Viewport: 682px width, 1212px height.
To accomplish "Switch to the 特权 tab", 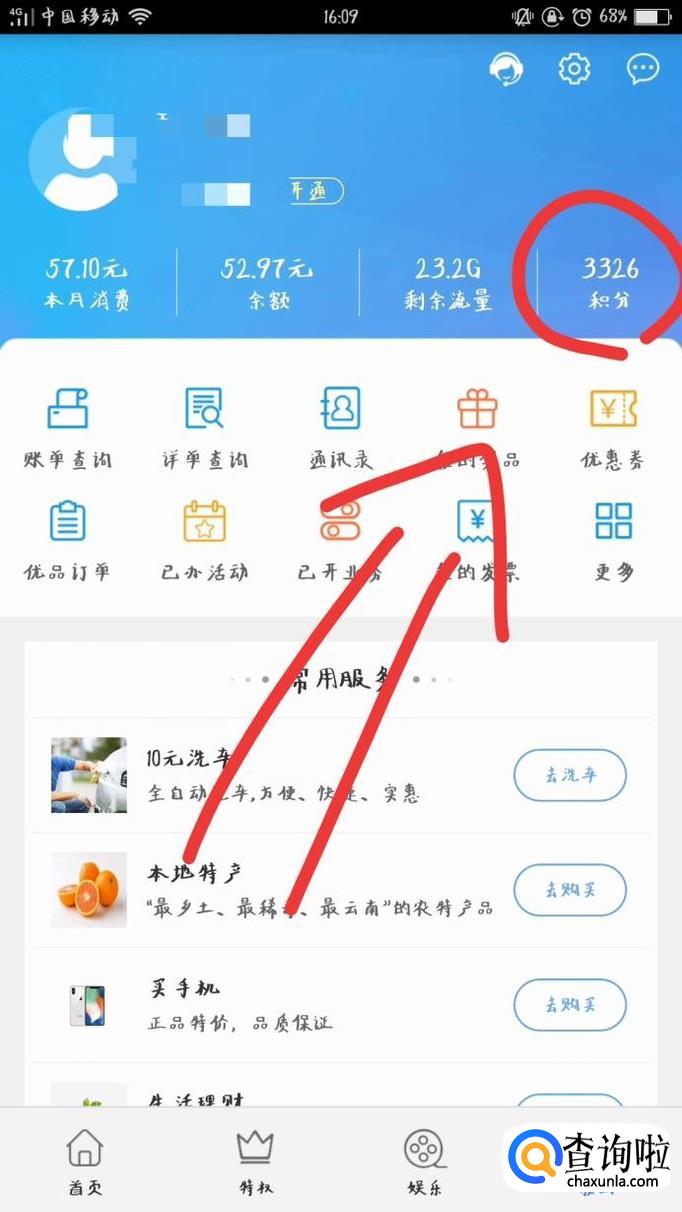I will [255, 1162].
